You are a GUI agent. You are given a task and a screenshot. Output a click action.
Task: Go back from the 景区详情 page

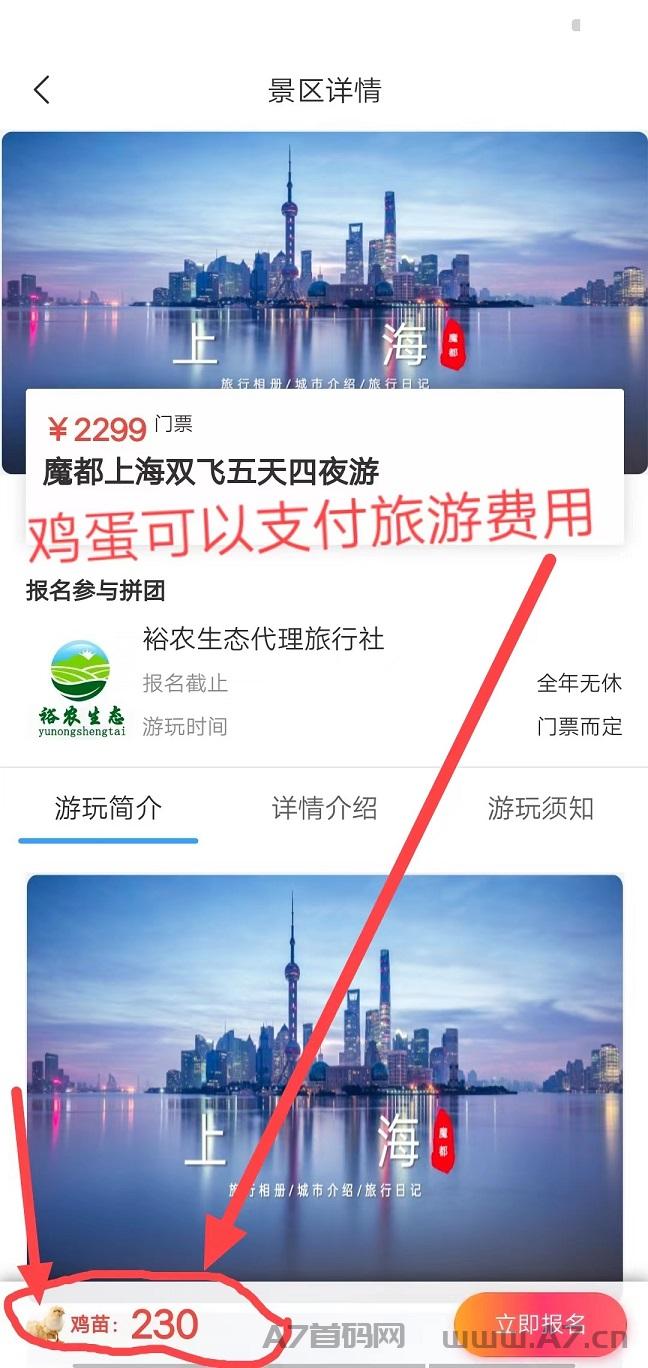pos(41,90)
